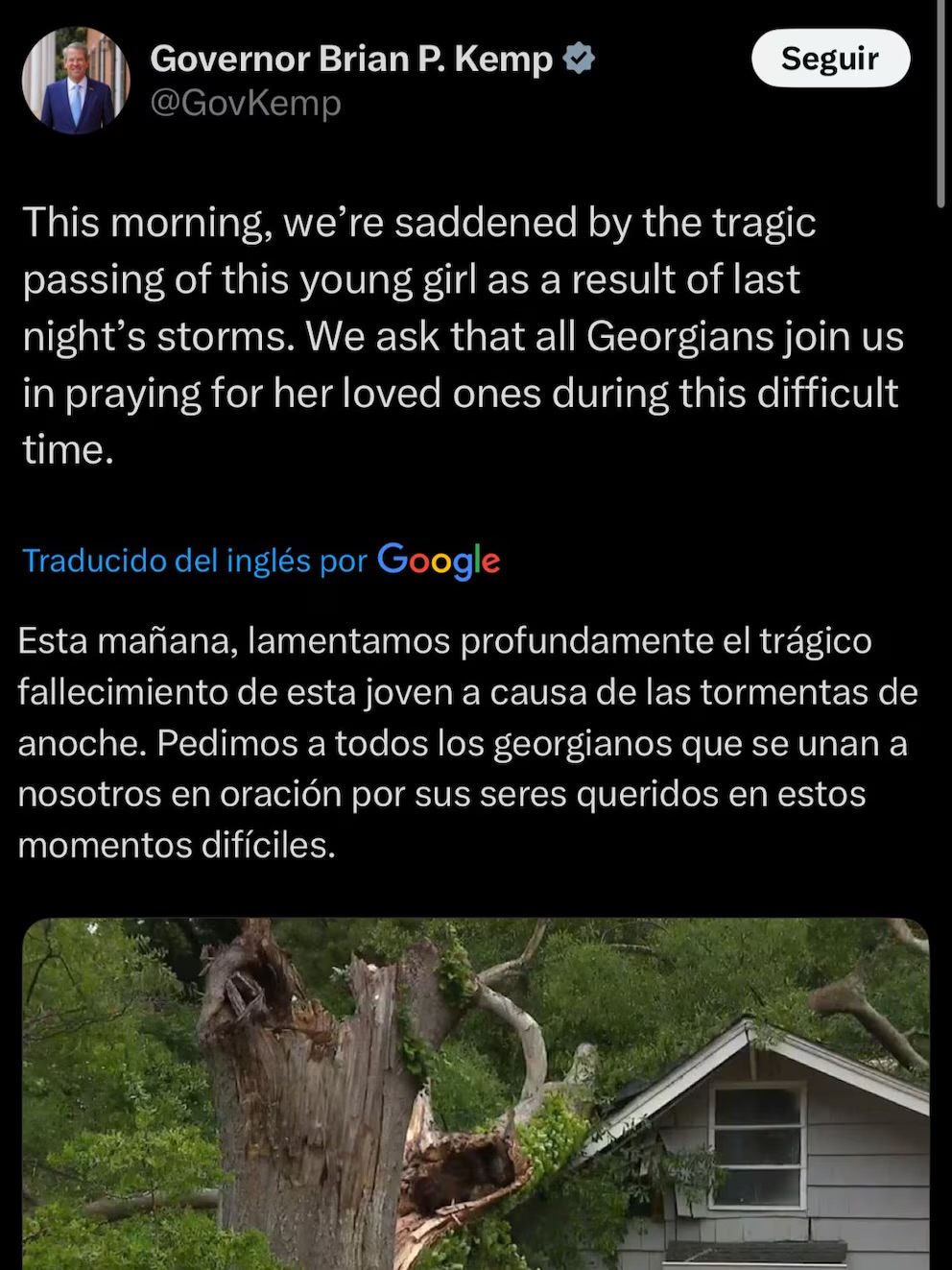Open Governor Brian P. Kemp's profile picture
Image resolution: width=952 pixels, height=1270 pixels.
(x=76, y=81)
